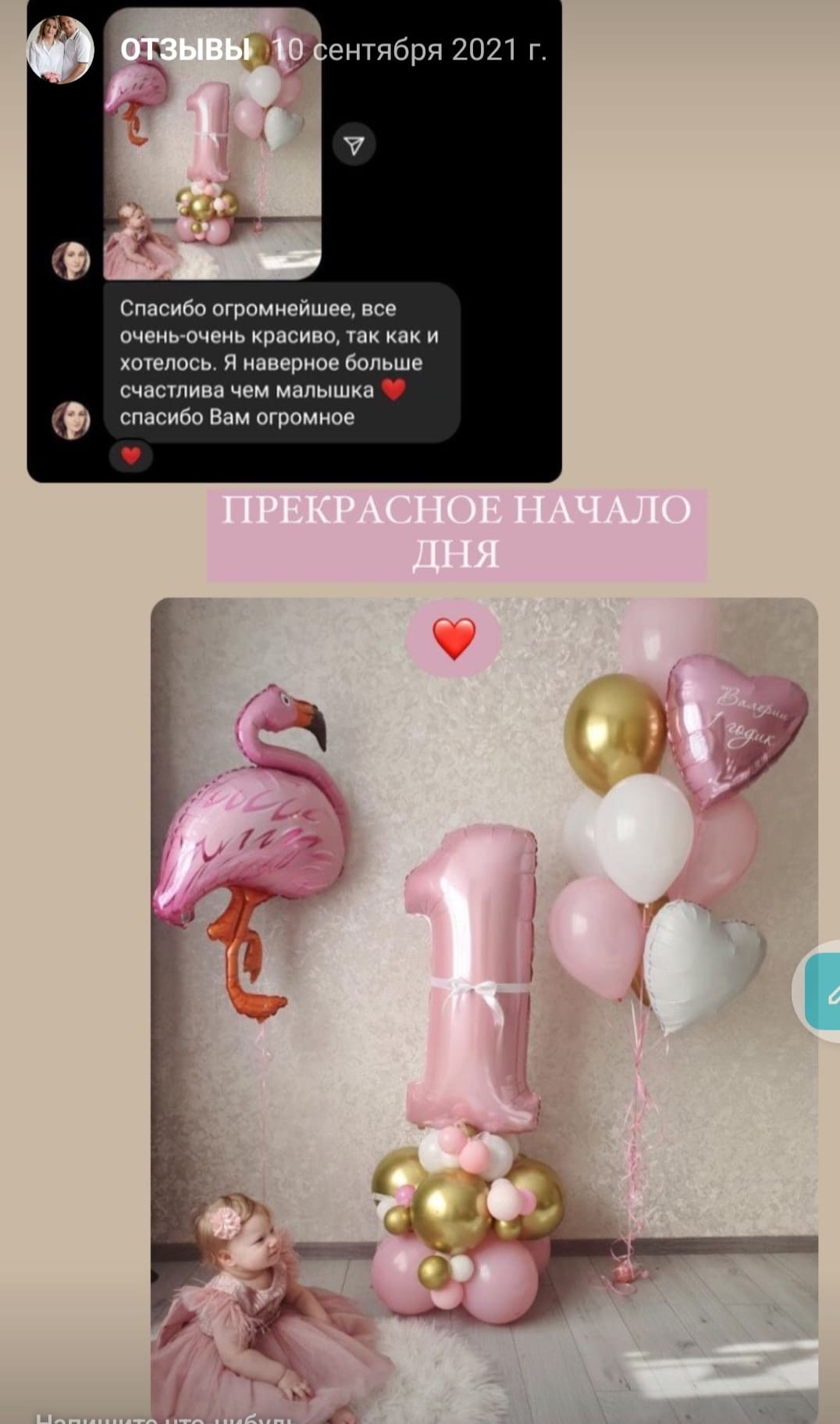840x1424 pixels.
Task: Open the ОТЗЫВЫ highlight title
Action: (185, 50)
